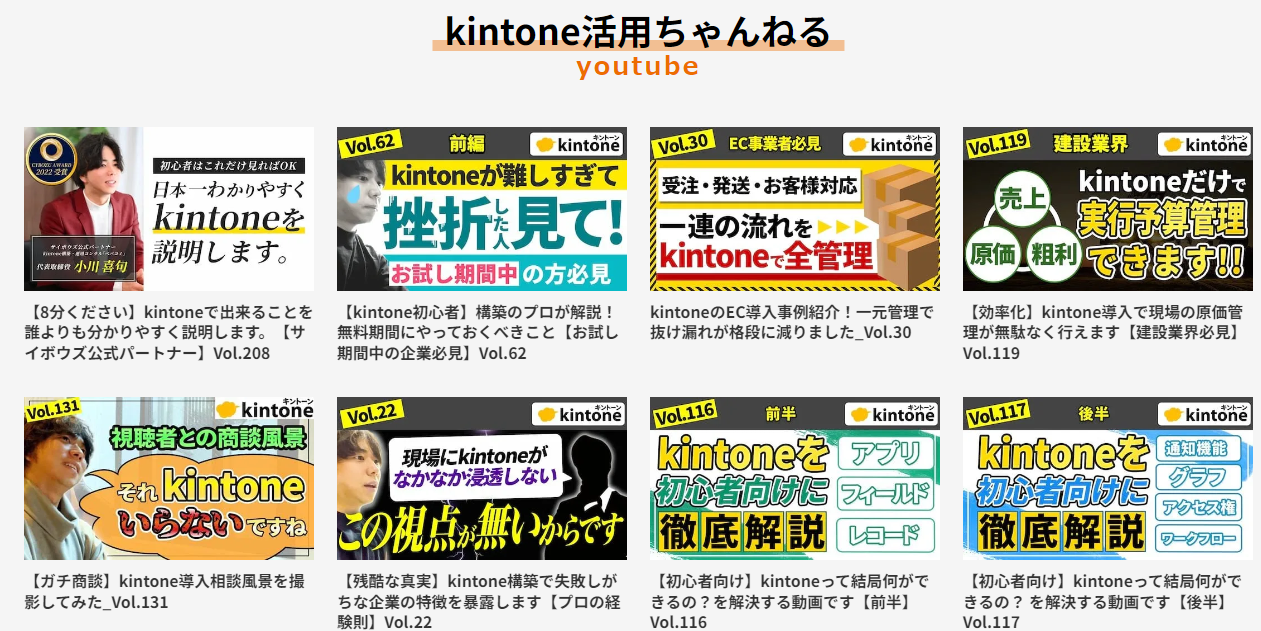This screenshot has width=1261, height=631.
Task: Open the Vol.22 harsh truth video
Action: [482, 479]
